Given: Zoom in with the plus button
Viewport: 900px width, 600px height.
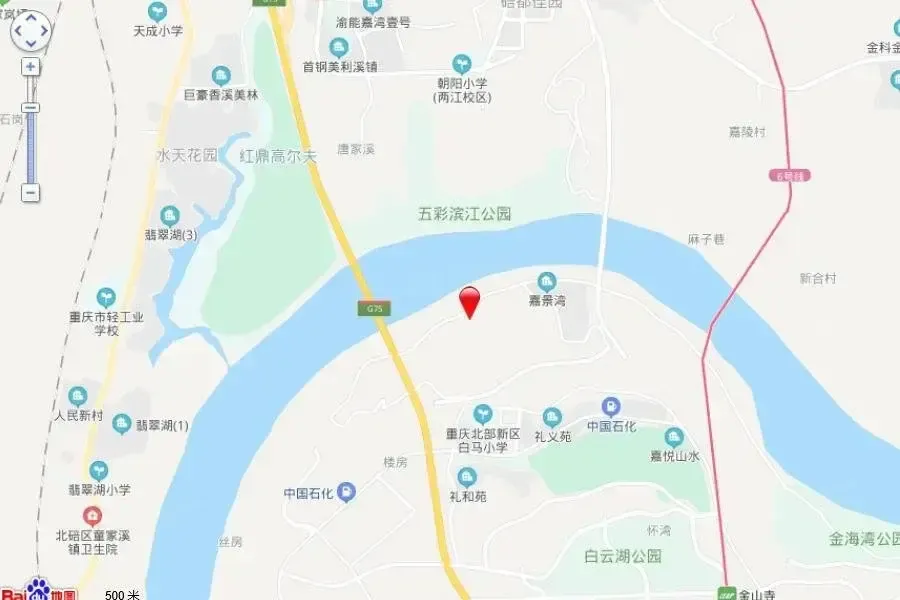Looking at the screenshot, I should pyautogui.click(x=30, y=67).
